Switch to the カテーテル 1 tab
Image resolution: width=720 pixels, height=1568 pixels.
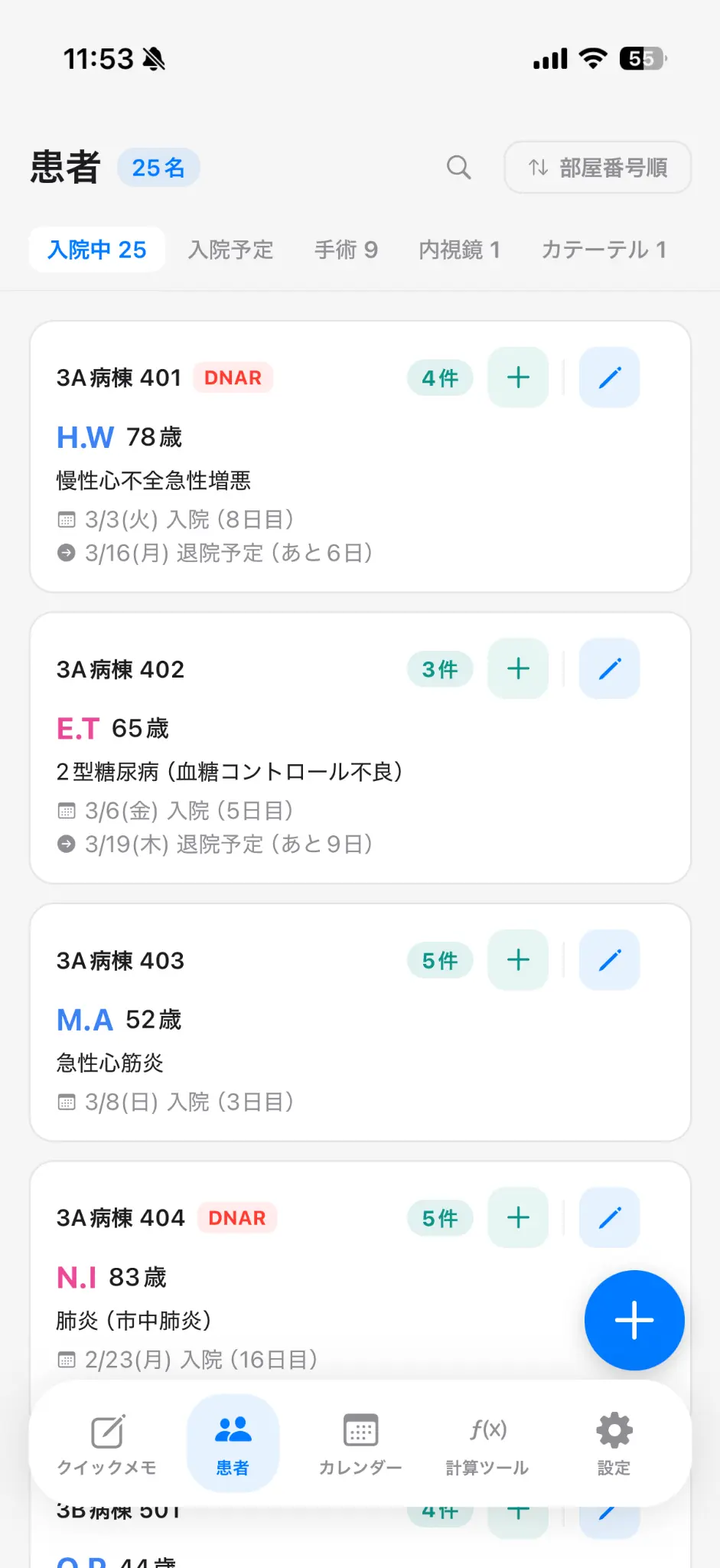(604, 250)
